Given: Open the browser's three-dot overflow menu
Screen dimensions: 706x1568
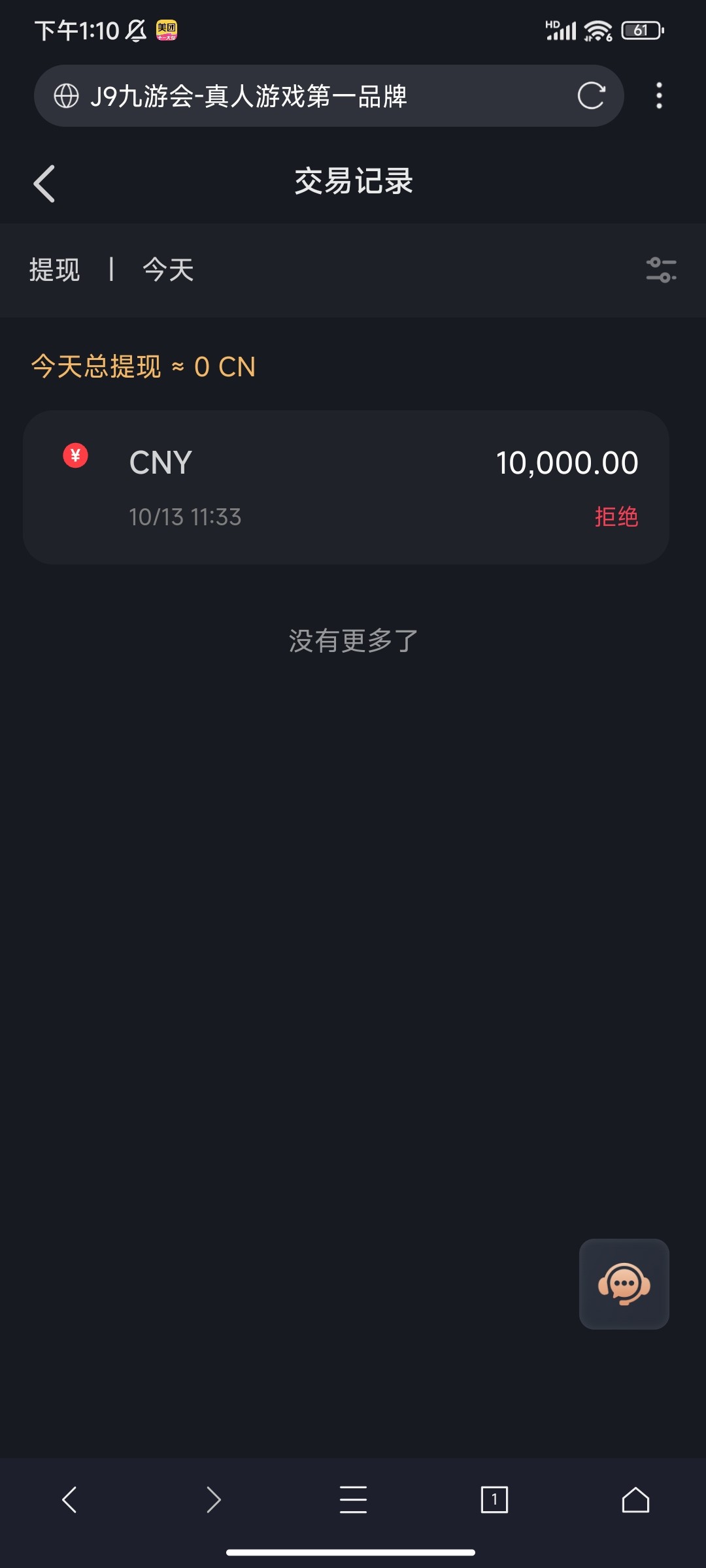Looking at the screenshot, I should [659, 96].
